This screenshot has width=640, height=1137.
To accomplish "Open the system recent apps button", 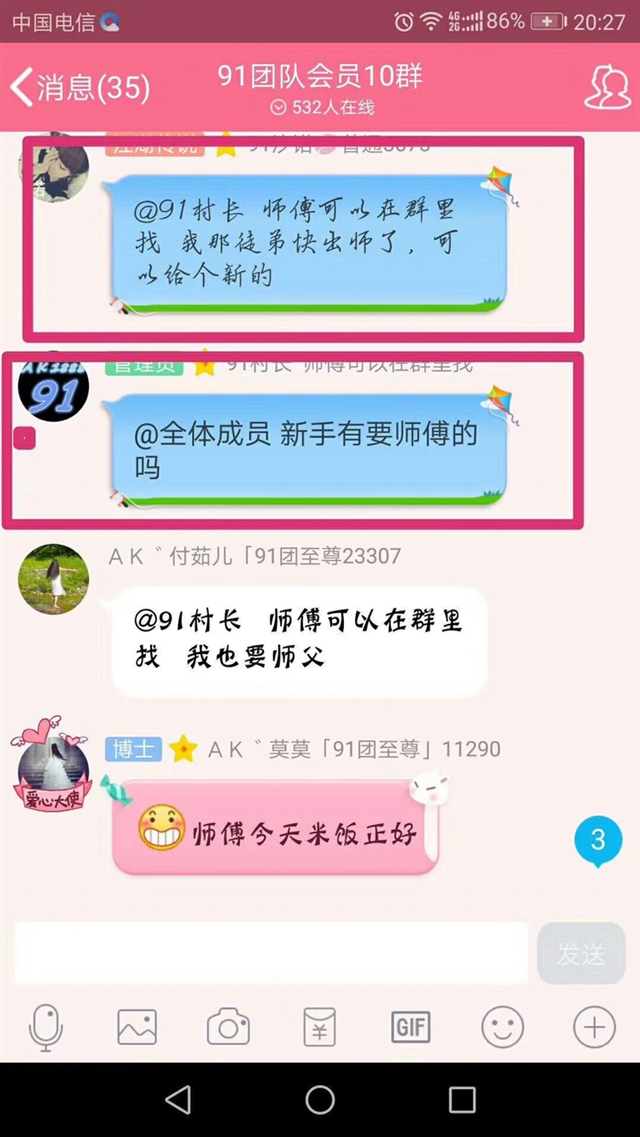I will click(462, 1100).
